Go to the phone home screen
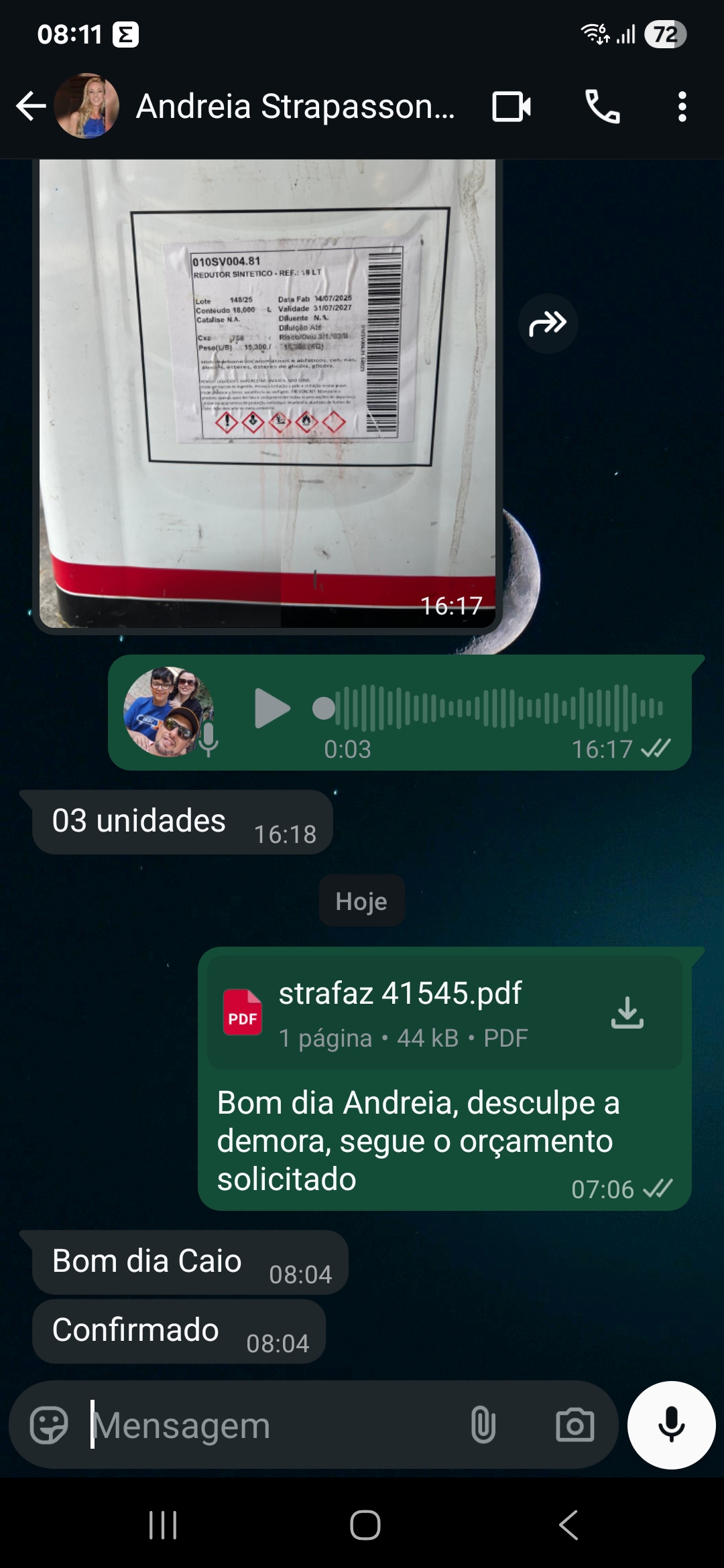Image resolution: width=724 pixels, height=1568 pixels. coord(365,1525)
